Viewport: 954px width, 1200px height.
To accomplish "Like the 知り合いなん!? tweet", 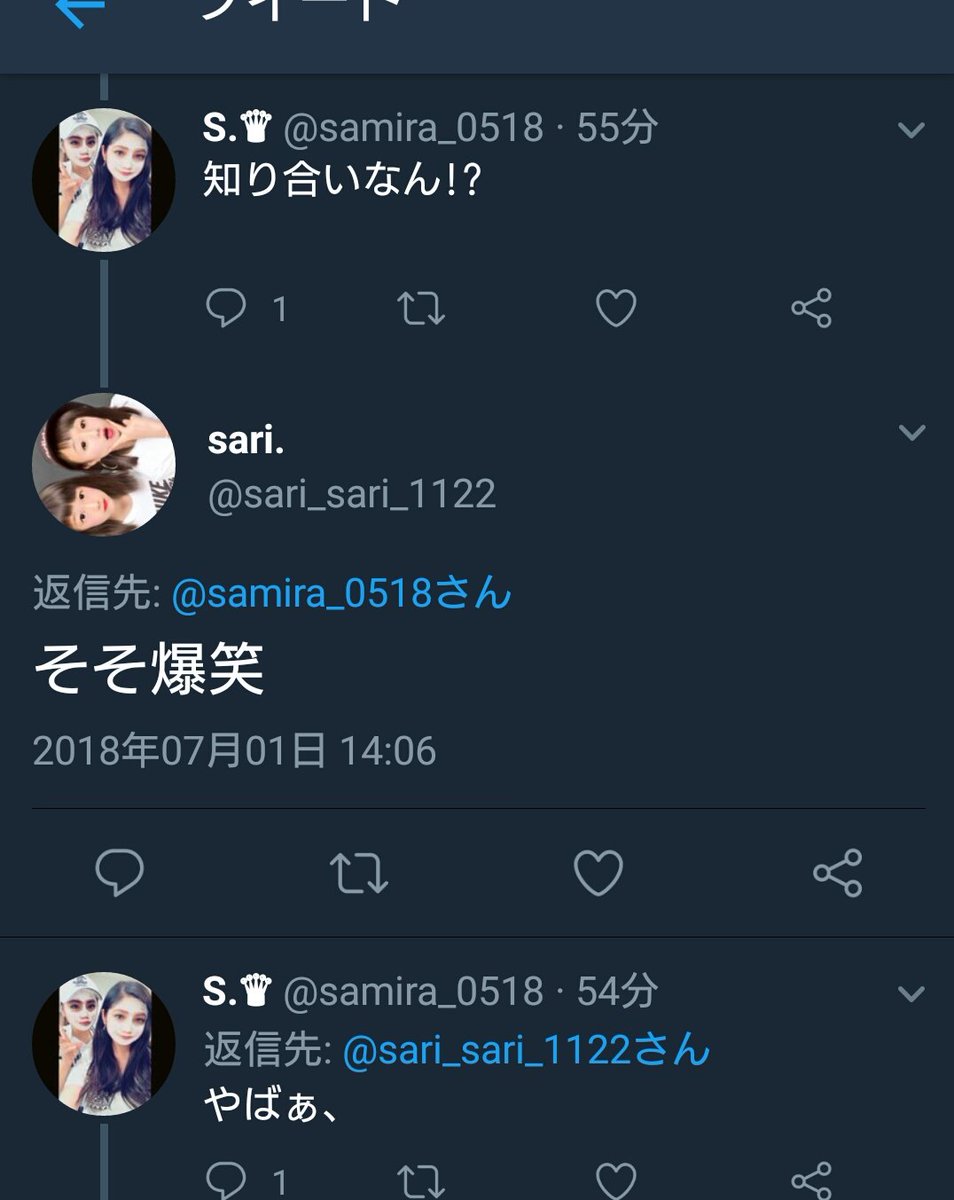I will tap(616, 308).
